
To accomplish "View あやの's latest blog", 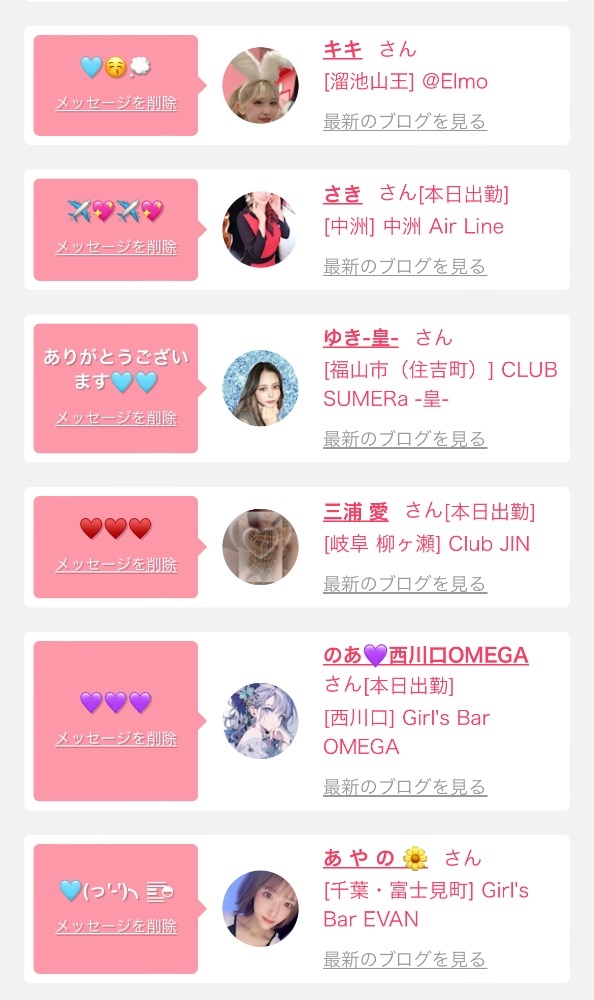I will [x=405, y=959].
